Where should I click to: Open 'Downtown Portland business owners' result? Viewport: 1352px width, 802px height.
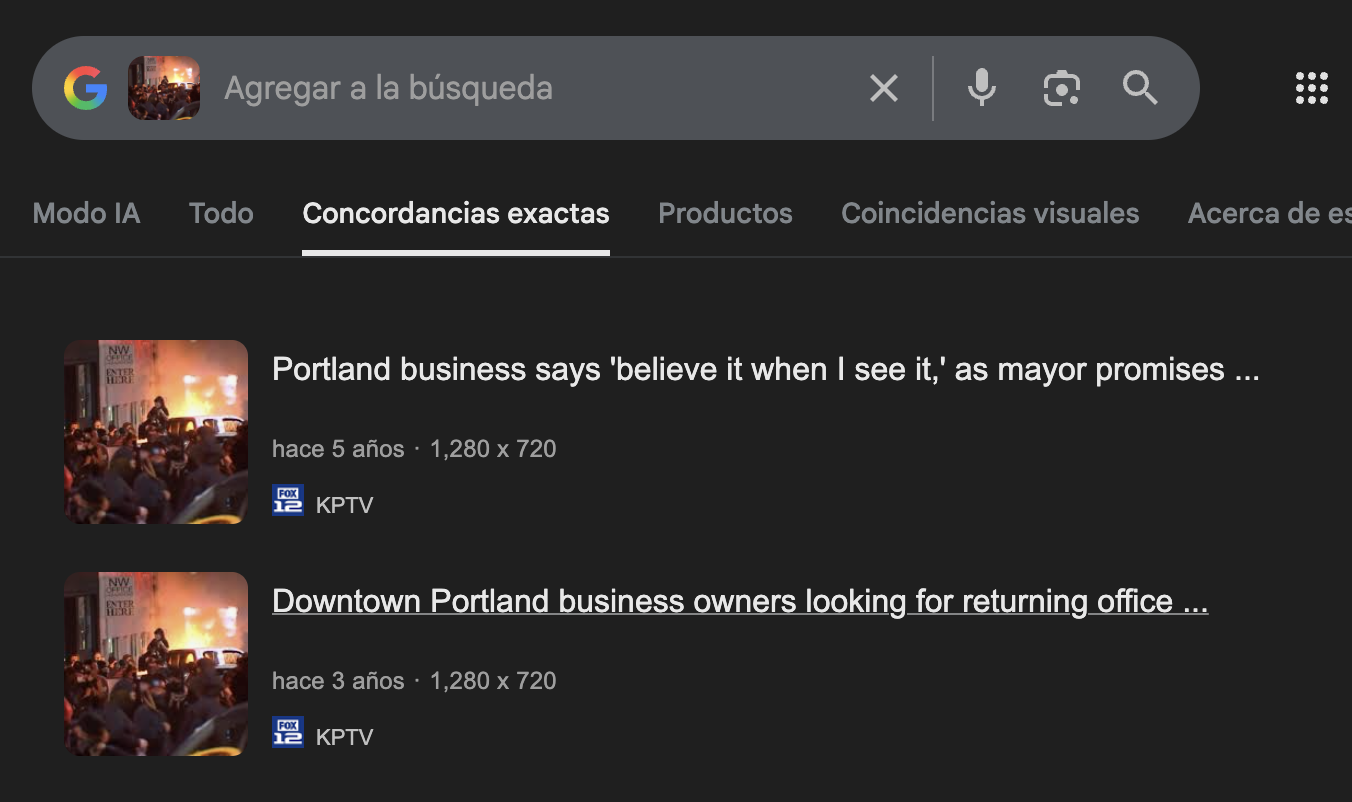[740, 601]
